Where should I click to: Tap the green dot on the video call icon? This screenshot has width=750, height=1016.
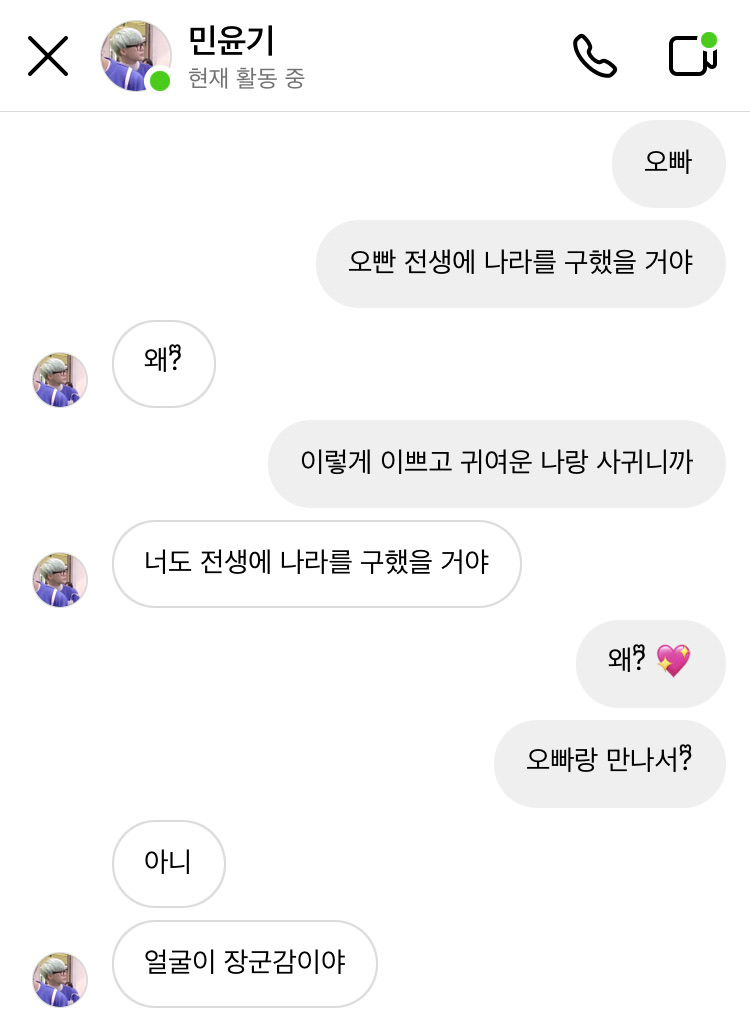[x=711, y=40]
